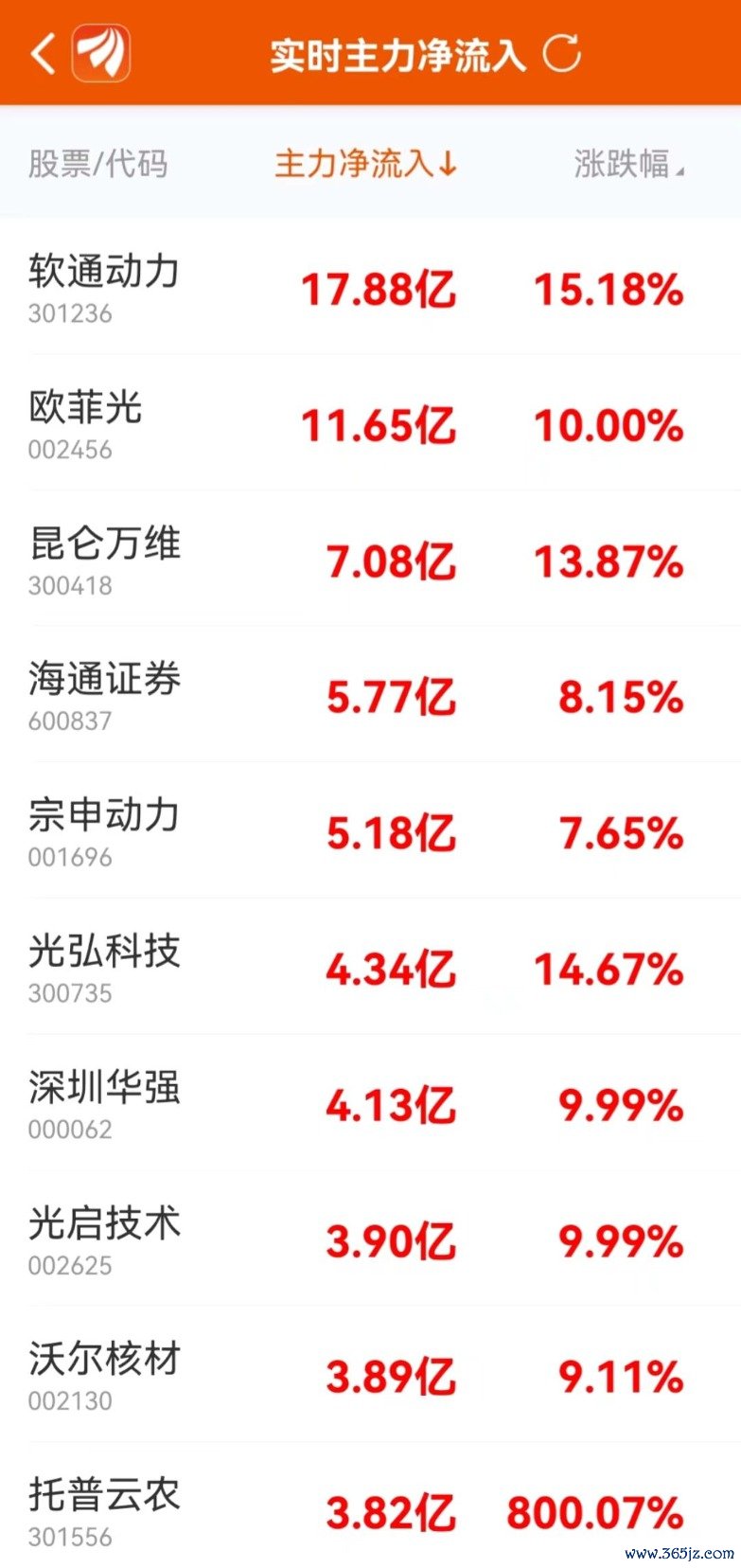This screenshot has height=1568, width=741.
Task: Select the 宗申动力 stock row
Action: tap(370, 830)
